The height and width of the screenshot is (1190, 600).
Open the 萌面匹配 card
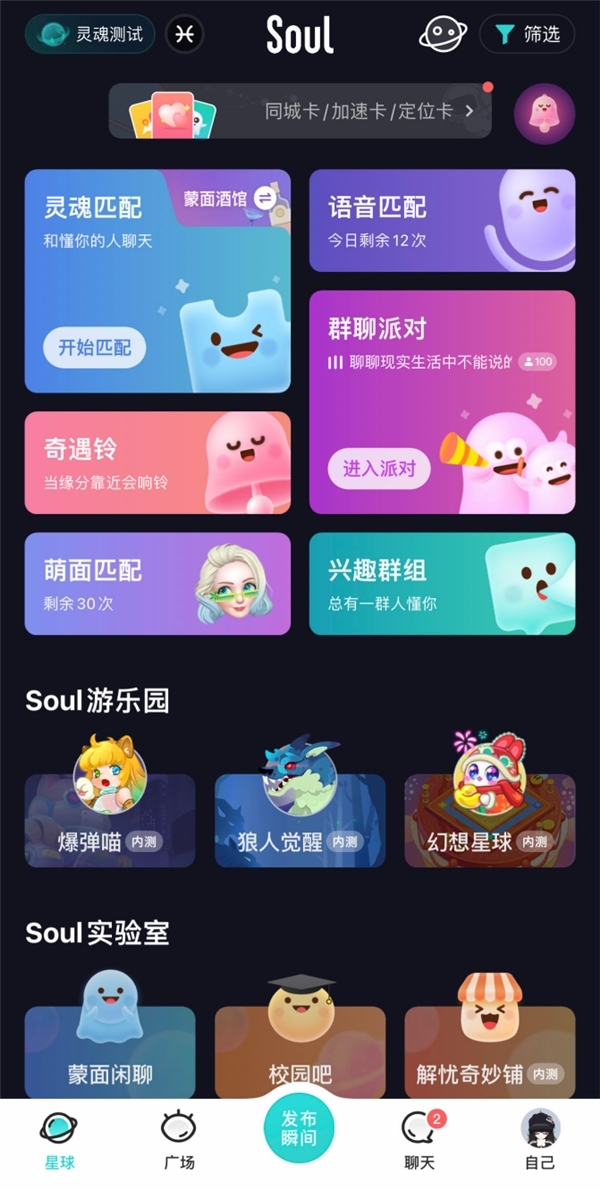click(157, 583)
